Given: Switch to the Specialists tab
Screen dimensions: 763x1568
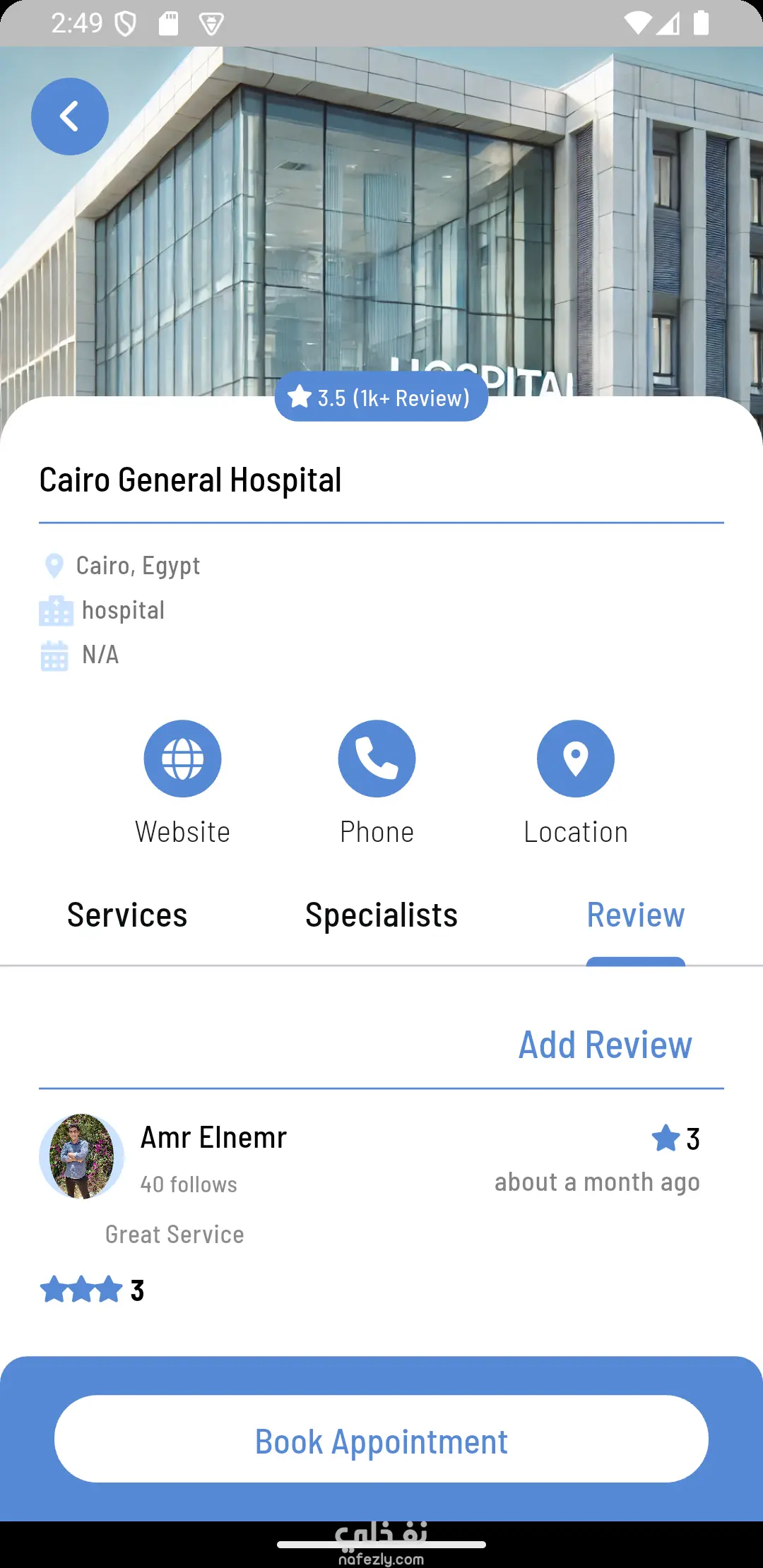Looking at the screenshot, I should [x=381, y=915].
